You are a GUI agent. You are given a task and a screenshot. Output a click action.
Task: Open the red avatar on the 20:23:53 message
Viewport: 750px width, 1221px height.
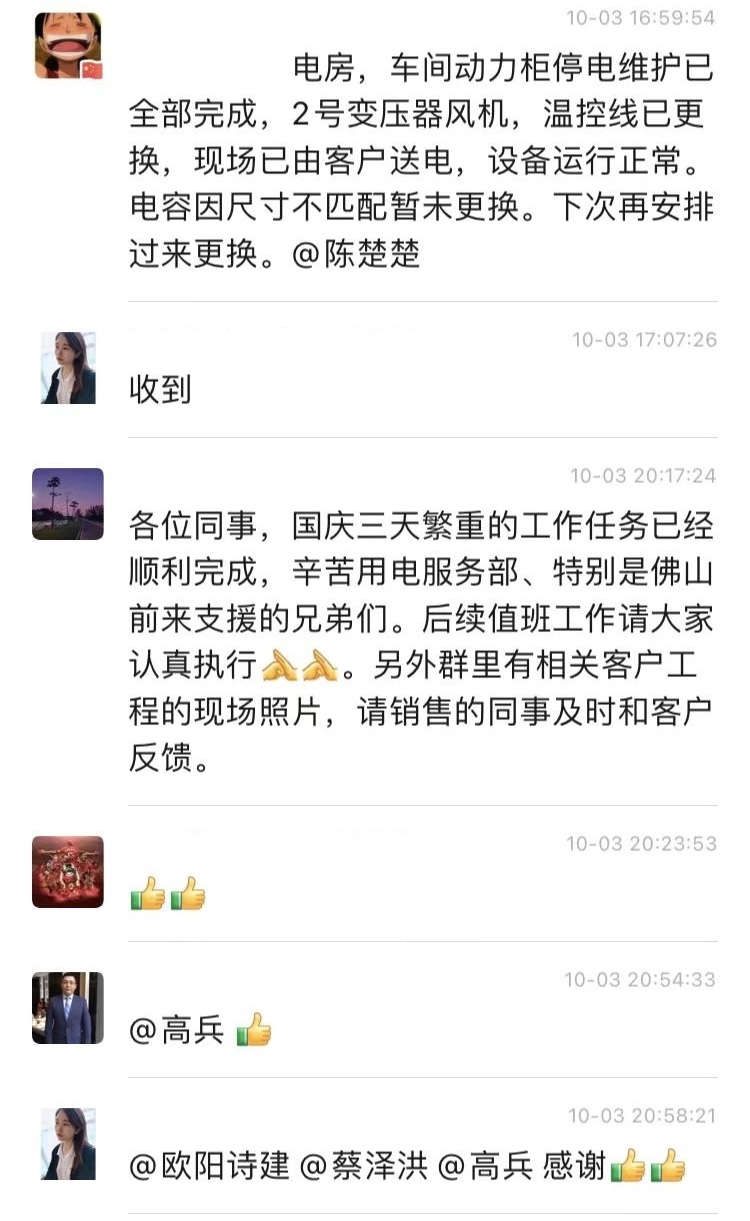68,872
